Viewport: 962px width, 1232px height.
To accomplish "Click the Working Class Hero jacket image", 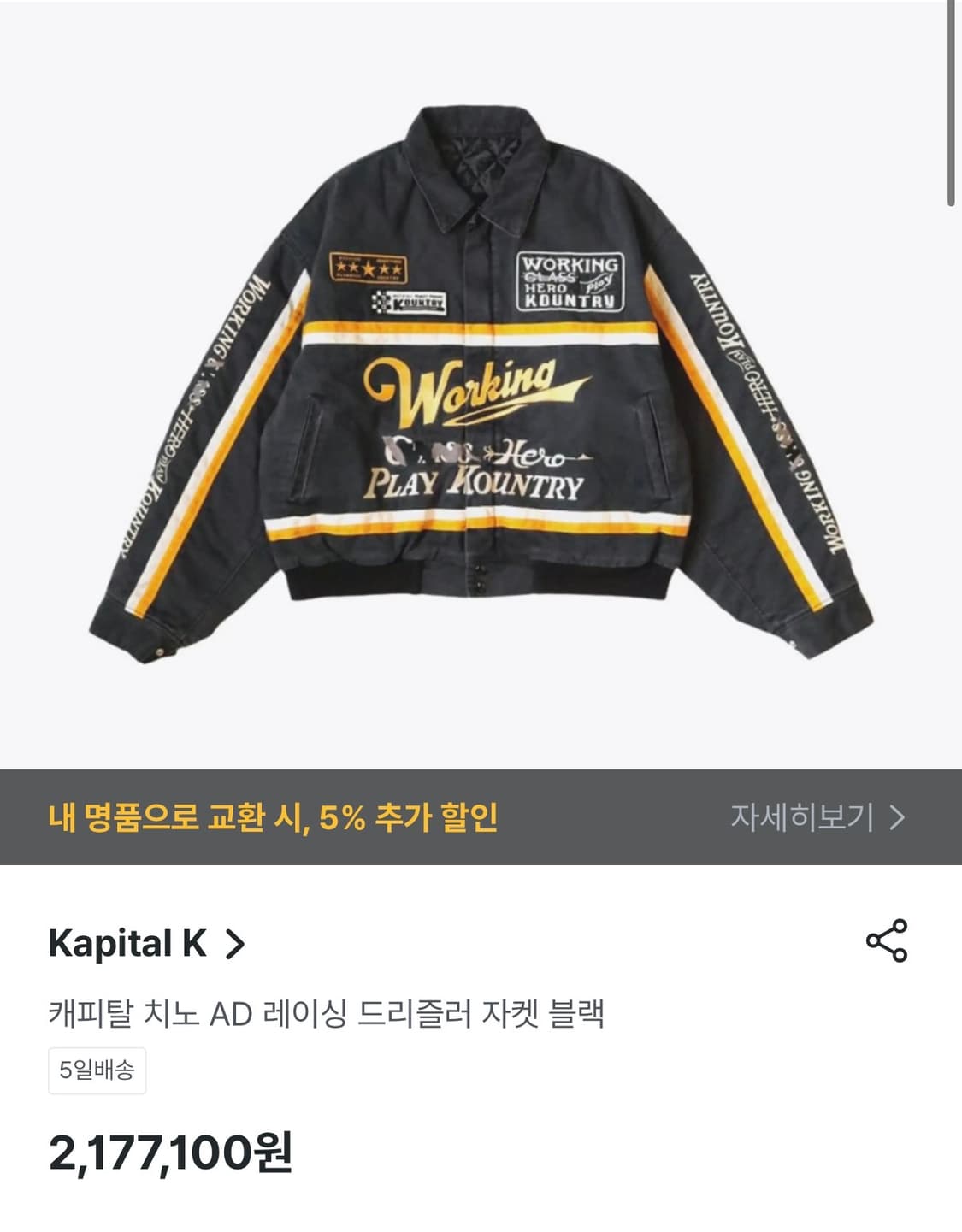I will [x=481, y=385].
